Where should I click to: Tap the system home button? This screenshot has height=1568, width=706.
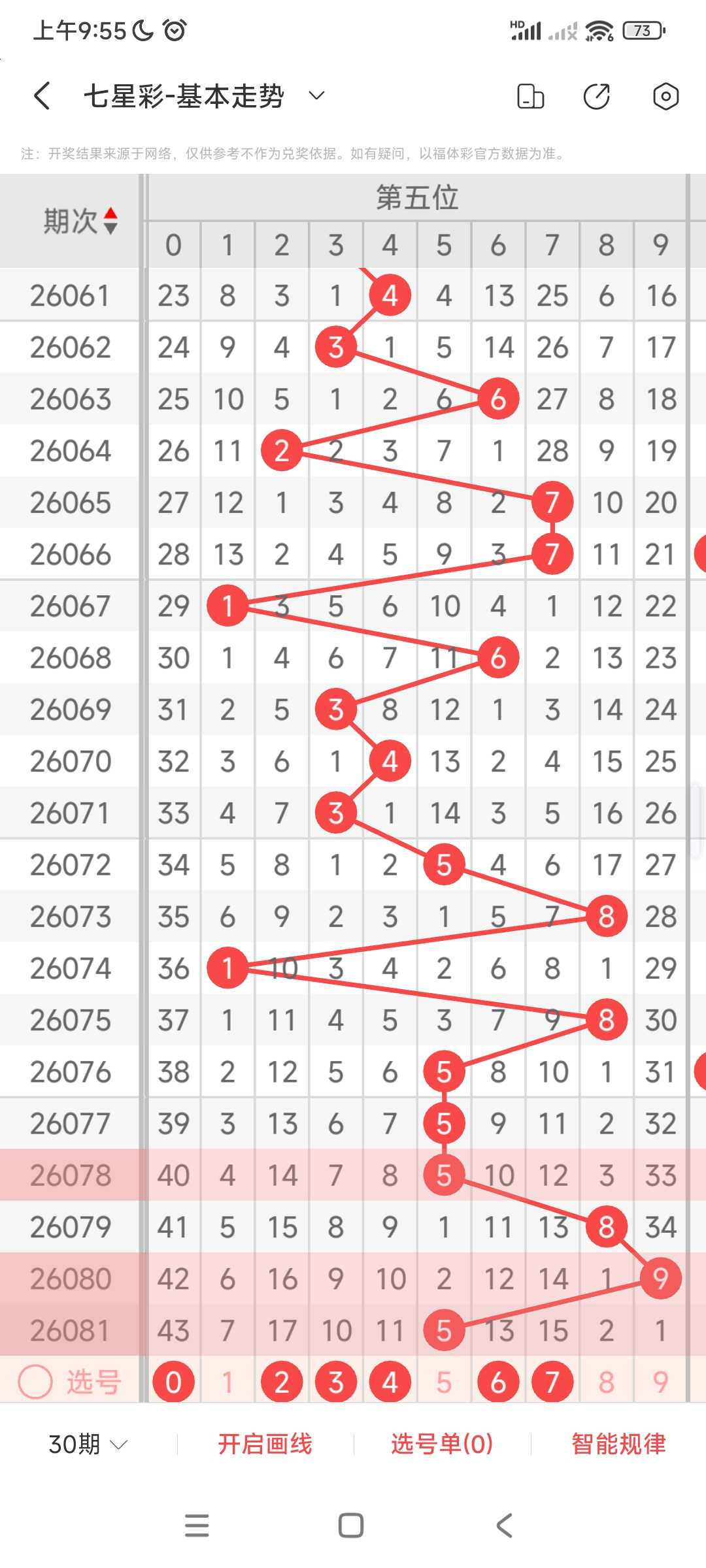351,1526
